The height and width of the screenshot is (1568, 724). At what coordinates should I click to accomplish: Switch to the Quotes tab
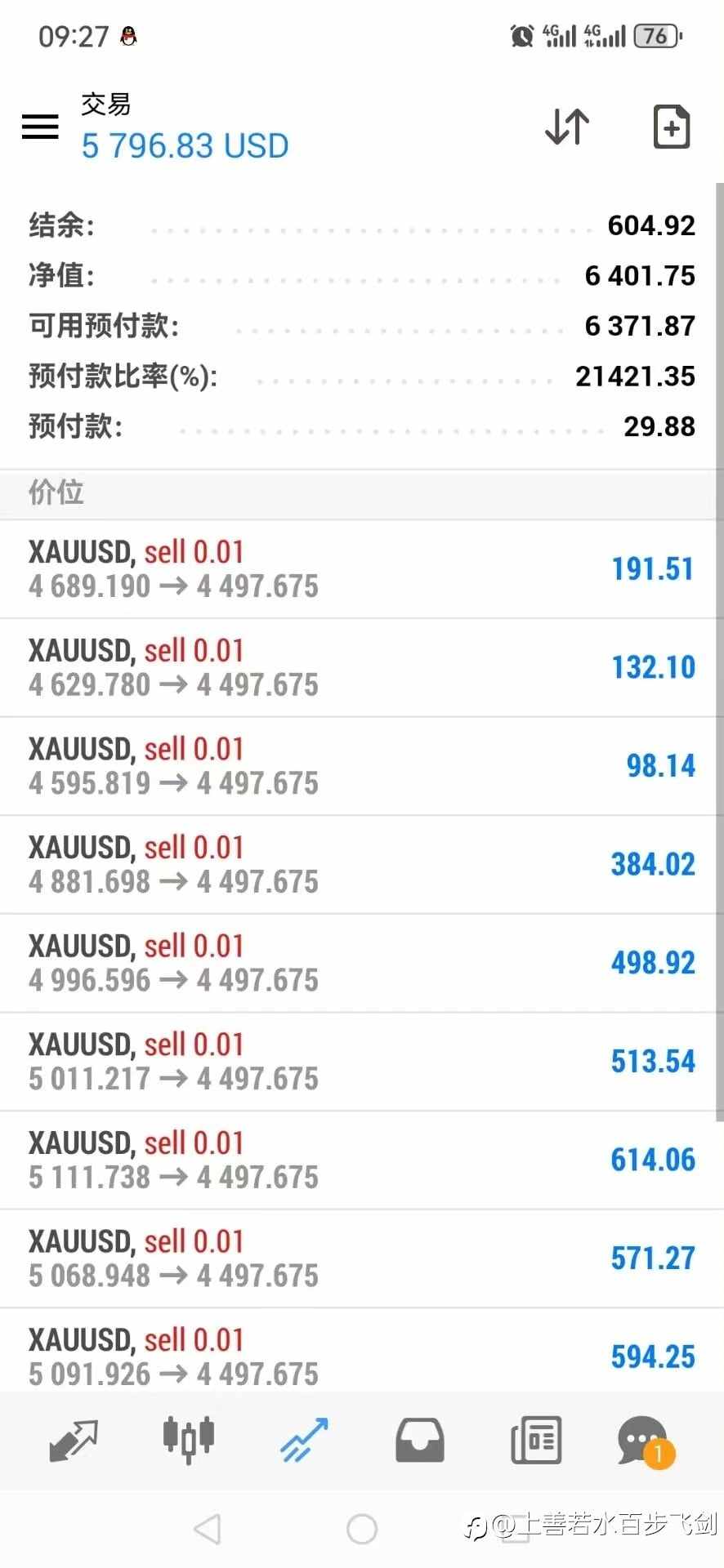coord(72,1440)
